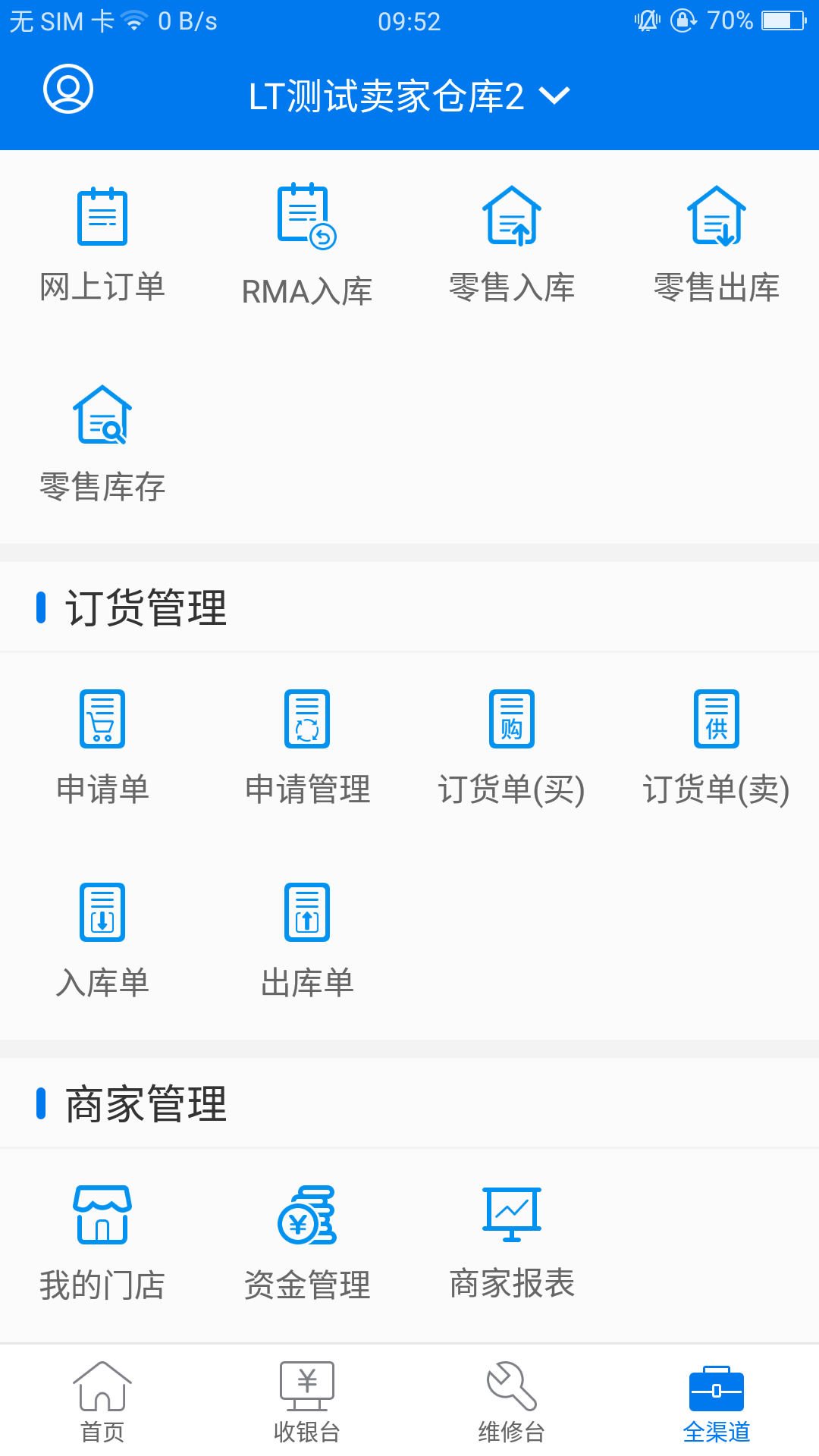Screen dimensions: 819x1456
Task: Select 零售入库
Action: pos(512,244)
